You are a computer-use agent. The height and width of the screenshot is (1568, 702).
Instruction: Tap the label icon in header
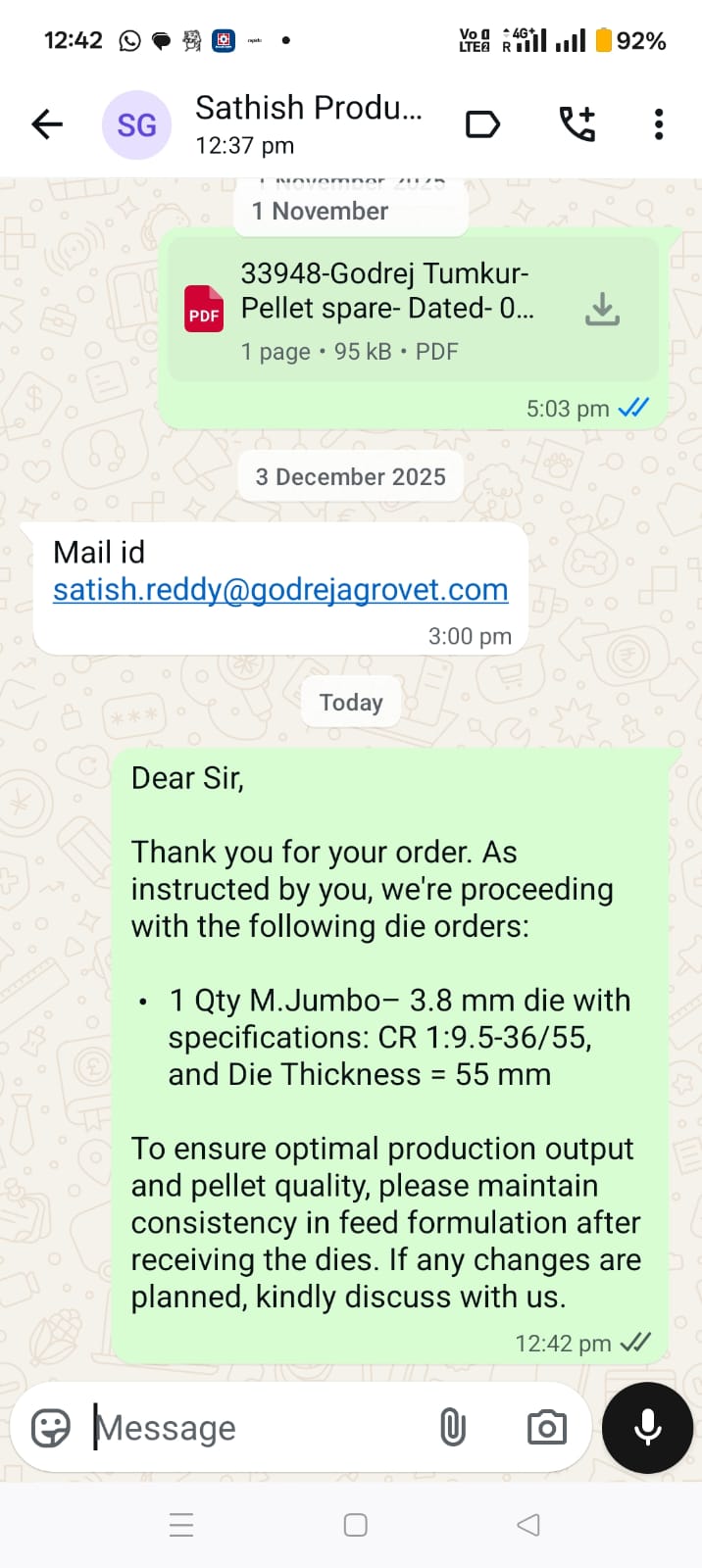(482, 124)
